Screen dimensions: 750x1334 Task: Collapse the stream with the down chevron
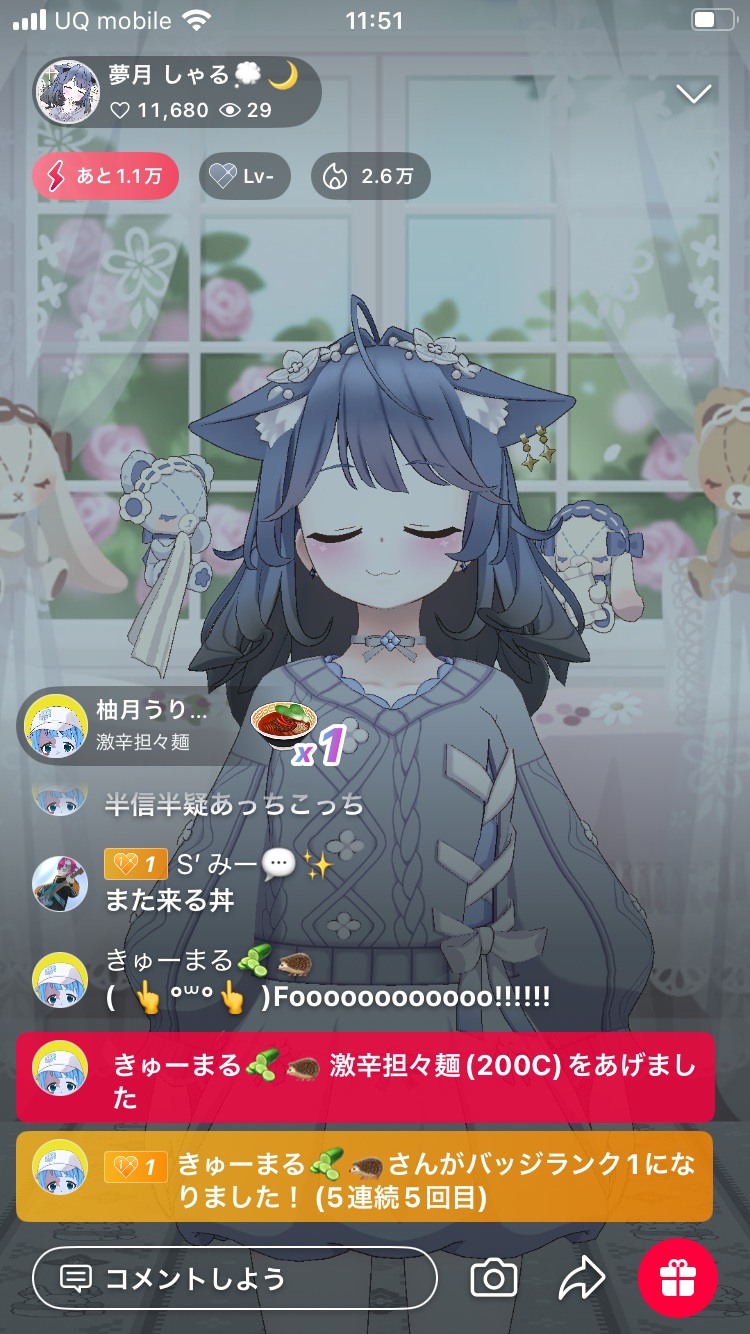coord(693,94)
